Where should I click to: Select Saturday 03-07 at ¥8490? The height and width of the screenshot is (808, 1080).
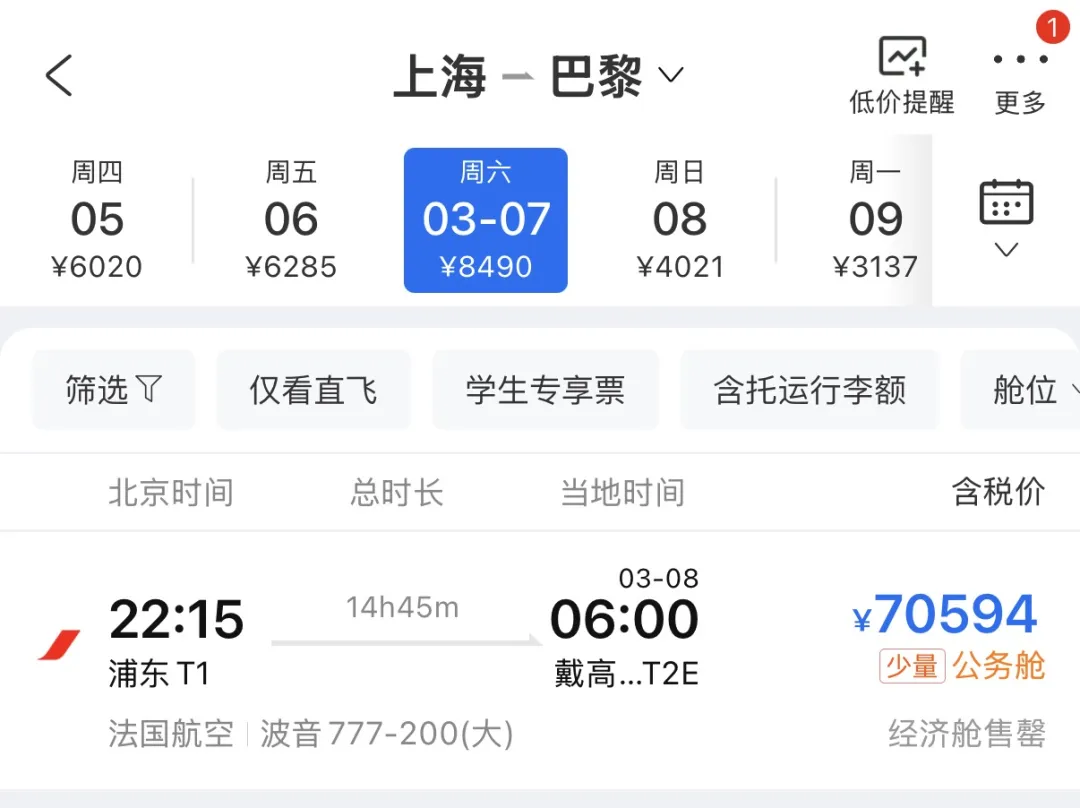486,220
